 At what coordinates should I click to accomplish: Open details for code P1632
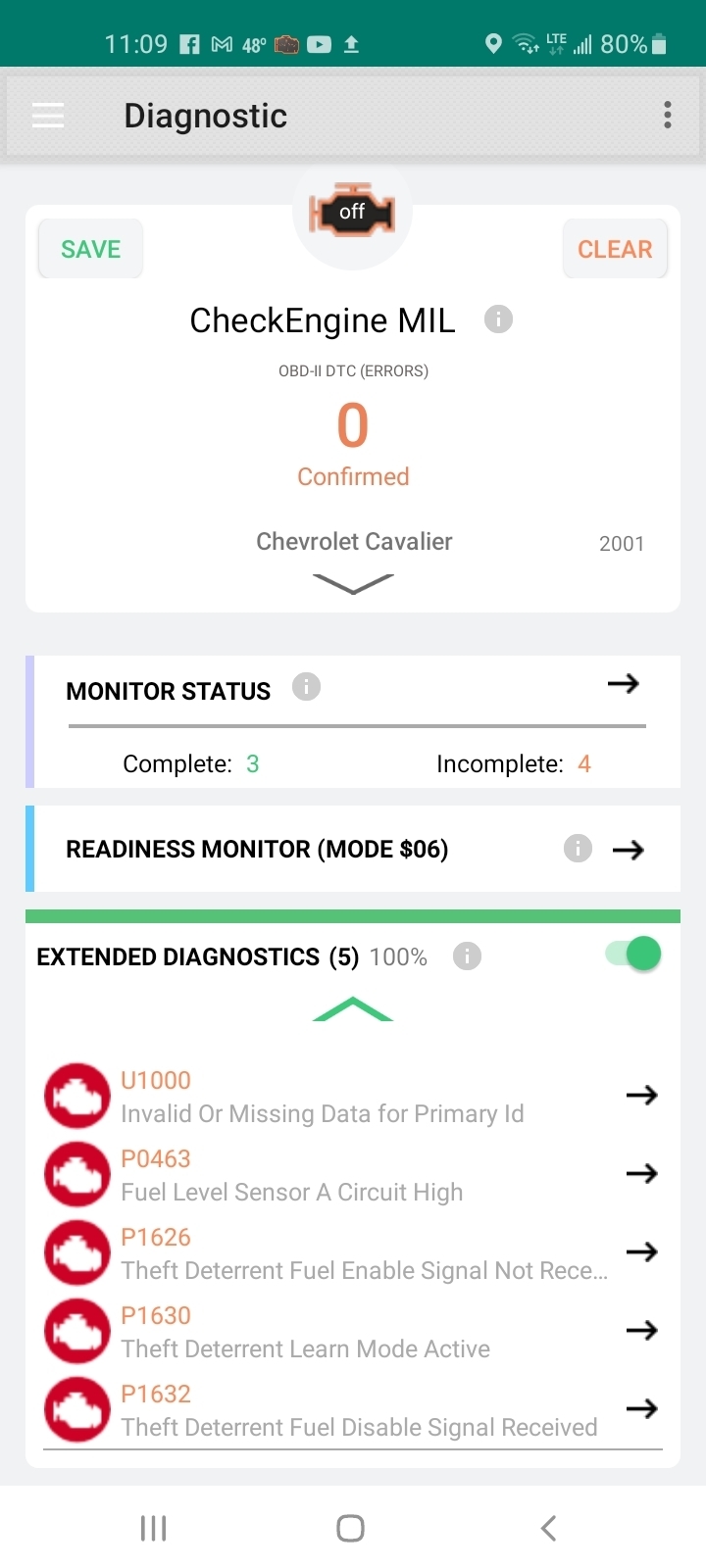click(x=641, y=1408)
